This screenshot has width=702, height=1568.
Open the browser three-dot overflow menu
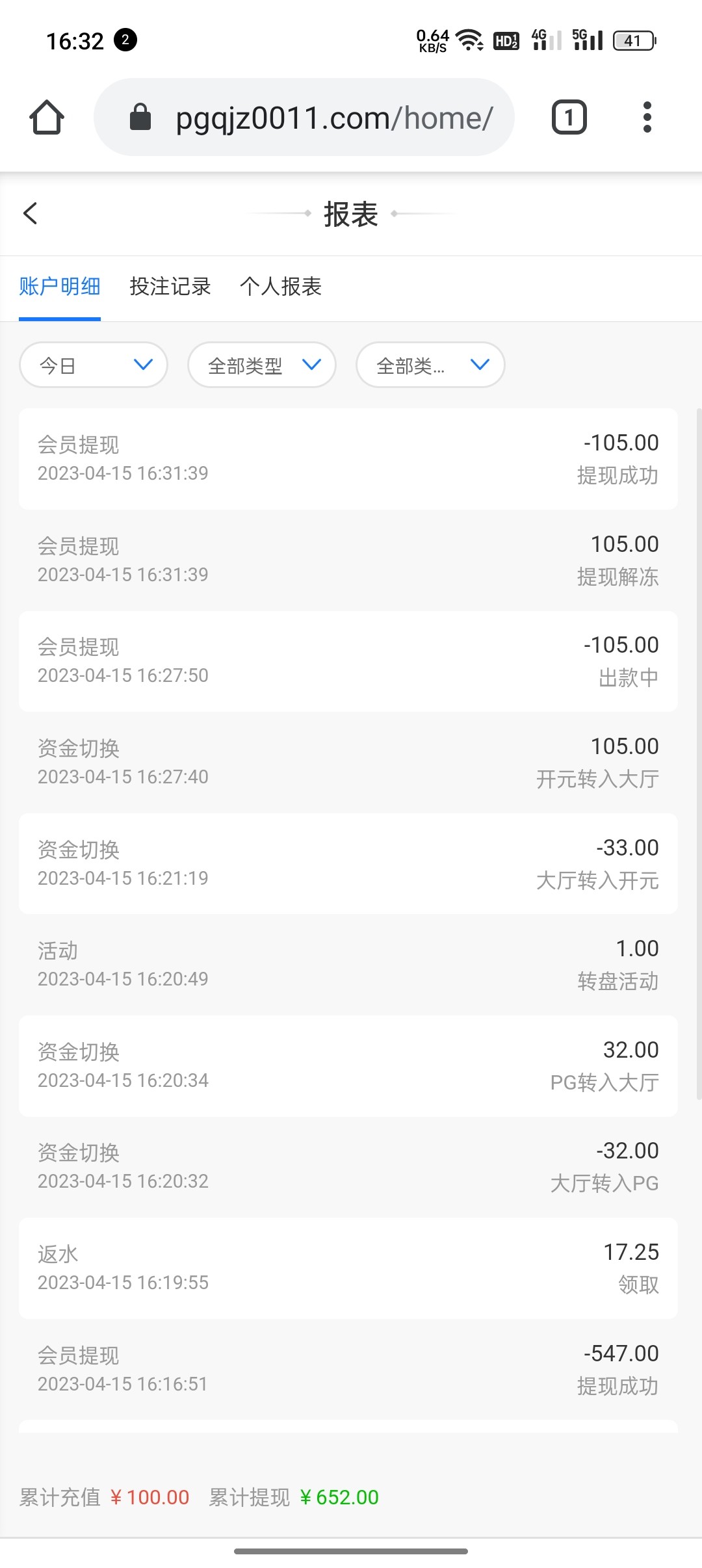pos(647,117)
